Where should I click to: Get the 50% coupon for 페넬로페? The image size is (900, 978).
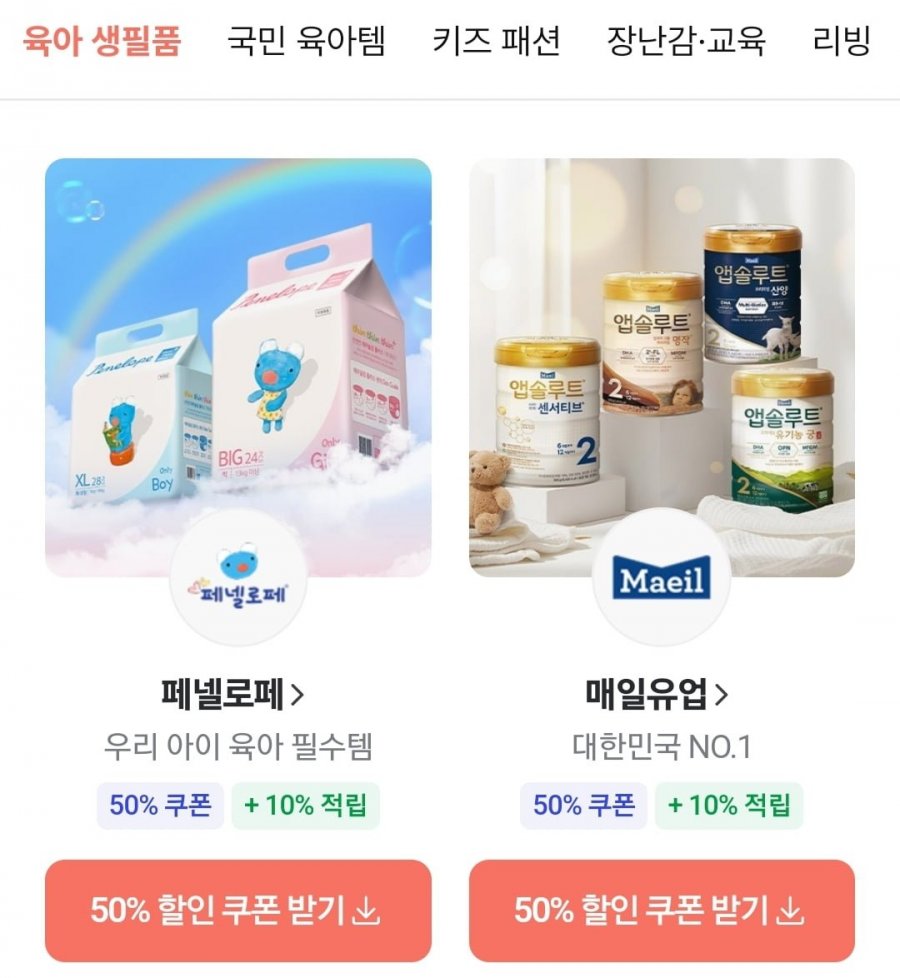(238, 910)
